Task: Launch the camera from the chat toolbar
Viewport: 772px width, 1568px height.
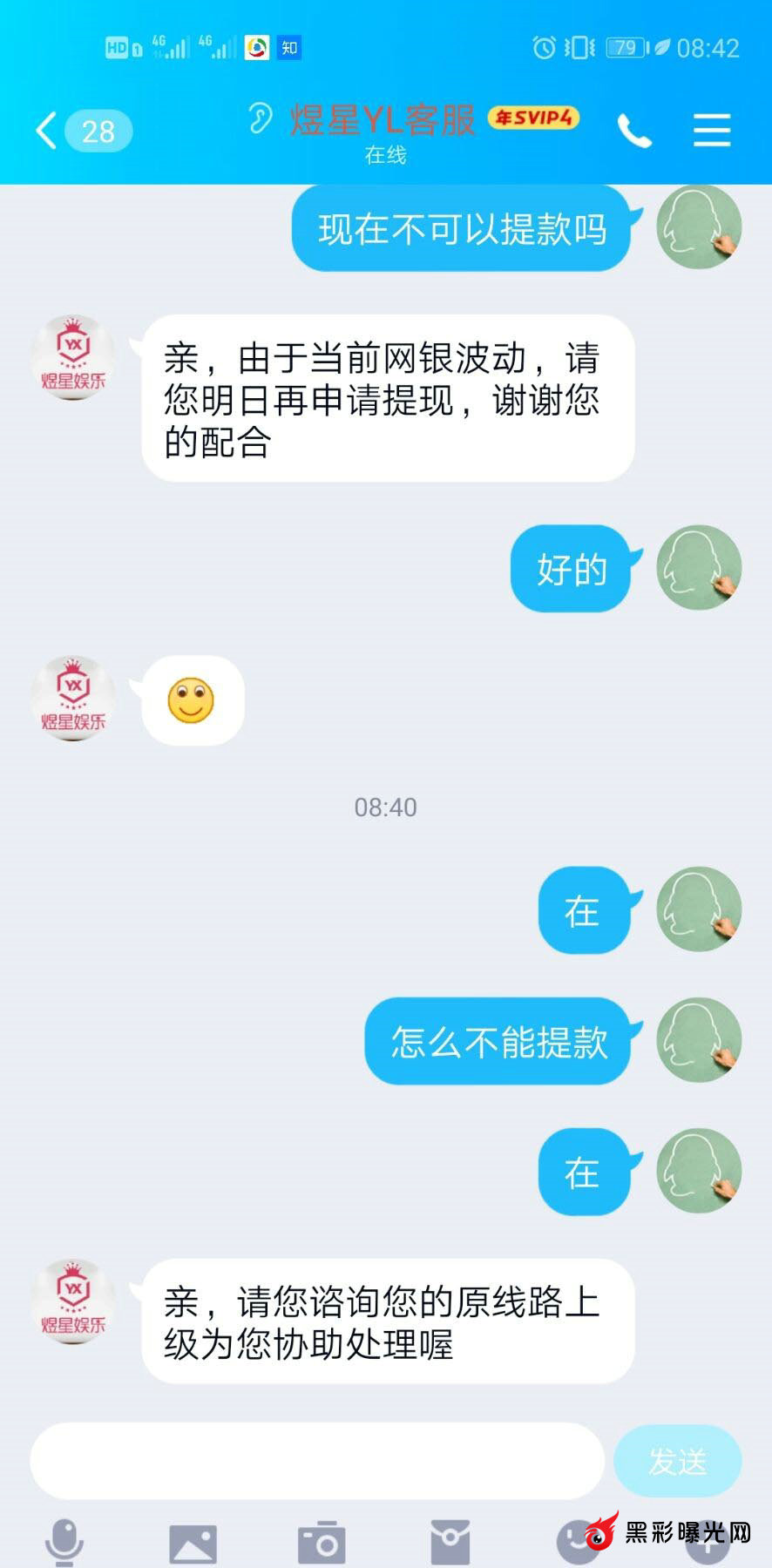Action: (322, 1542)
